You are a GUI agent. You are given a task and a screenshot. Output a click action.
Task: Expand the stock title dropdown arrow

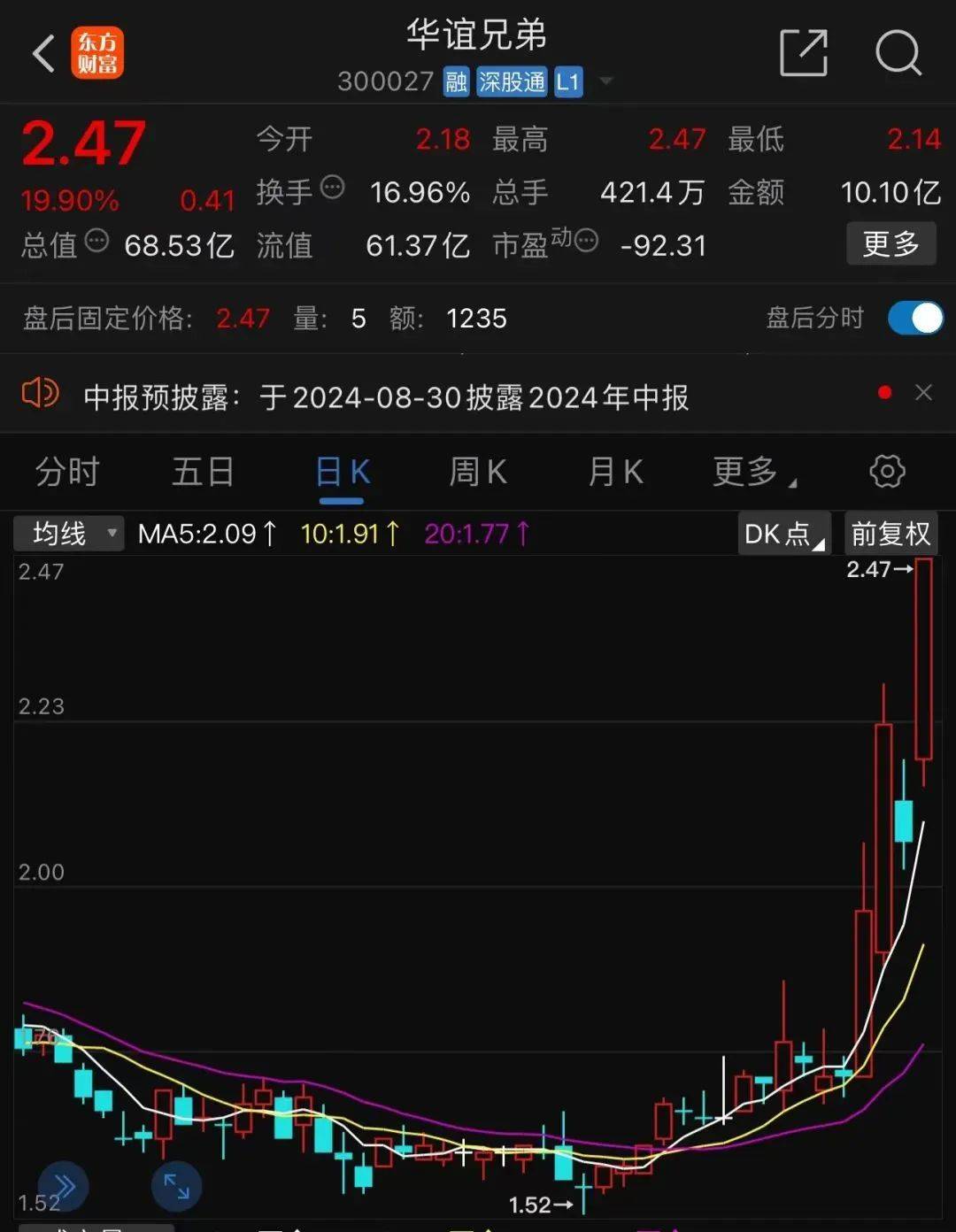pyautogui.click(x=606, y=81)
